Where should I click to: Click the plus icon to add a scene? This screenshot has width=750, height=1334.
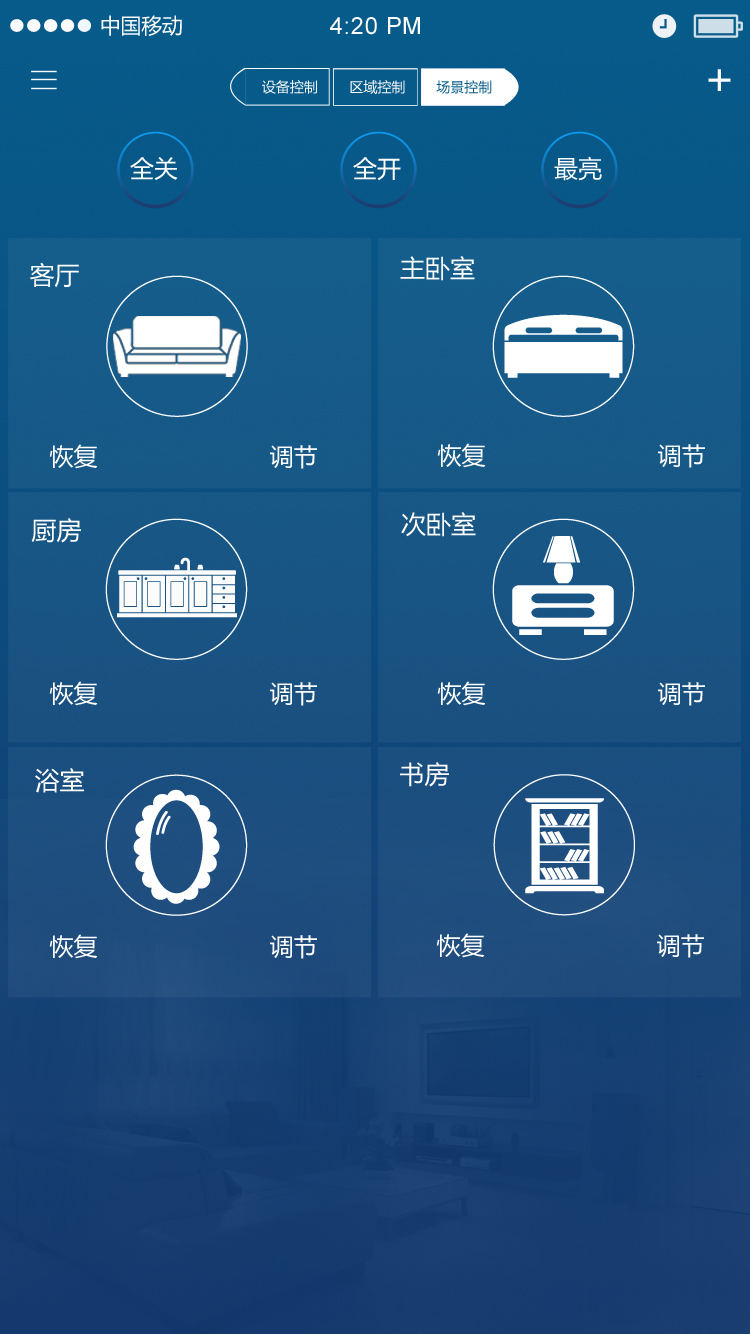tap(719, 81)
